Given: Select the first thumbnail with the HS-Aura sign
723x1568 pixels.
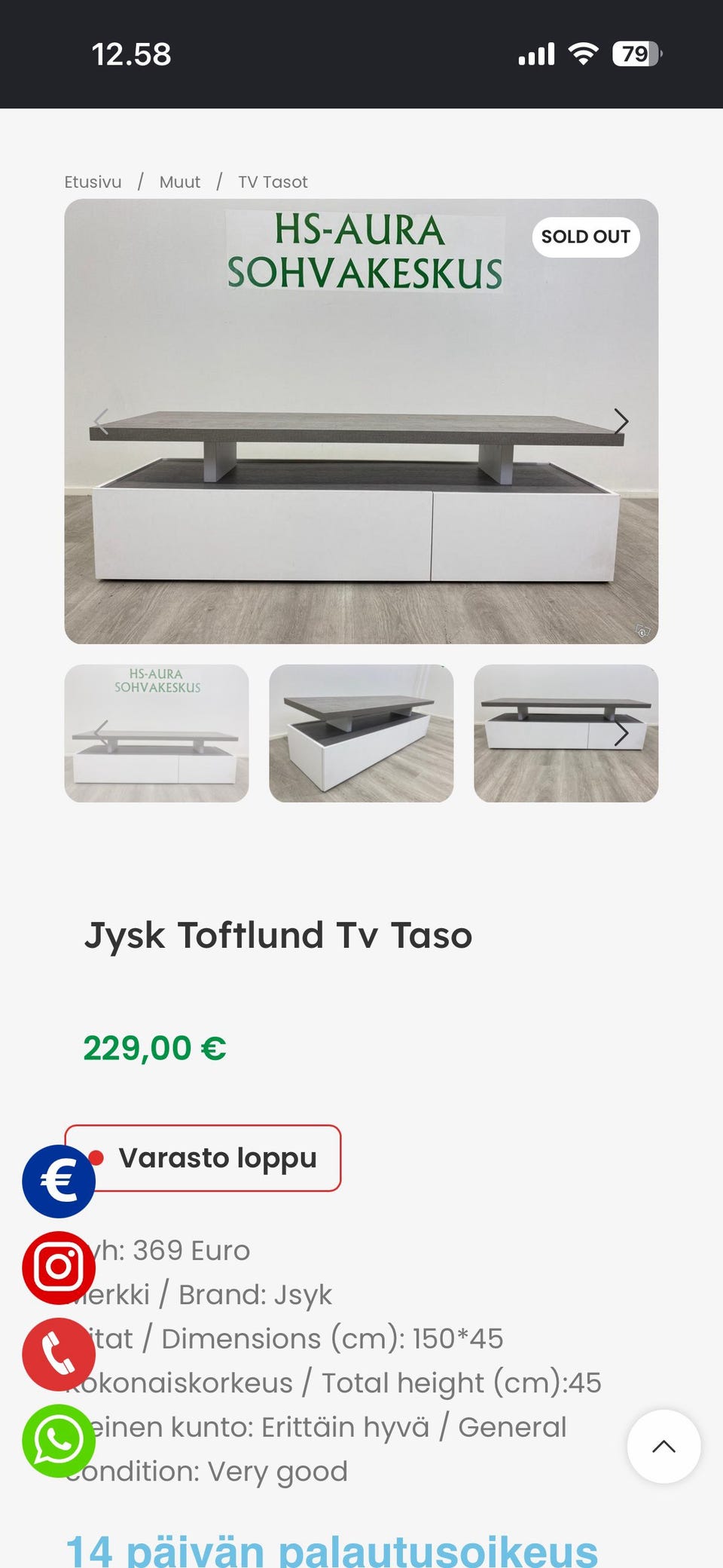Looking at the screenshot, I should pyautogui.click(x=157, y=733).
